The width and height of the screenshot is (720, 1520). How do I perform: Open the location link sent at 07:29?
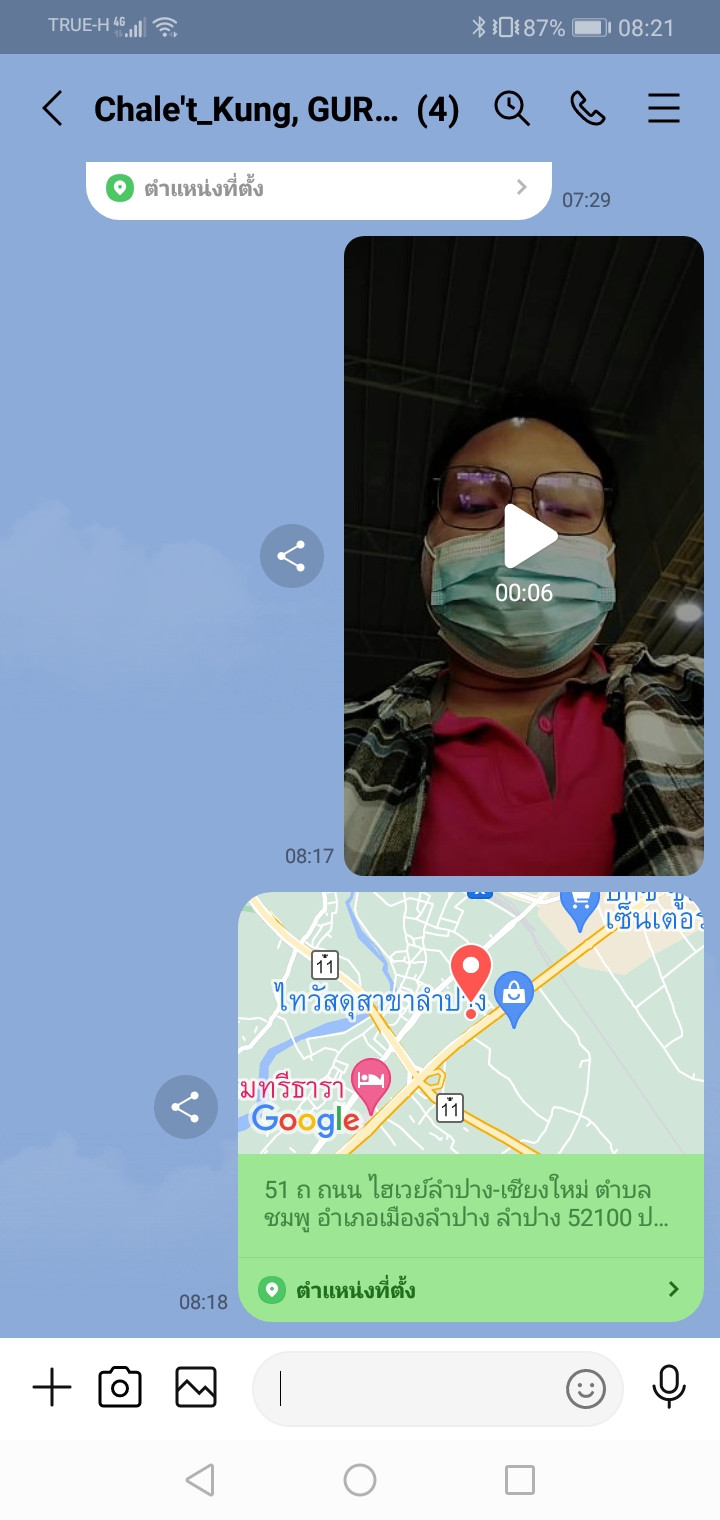pos(320,188)
